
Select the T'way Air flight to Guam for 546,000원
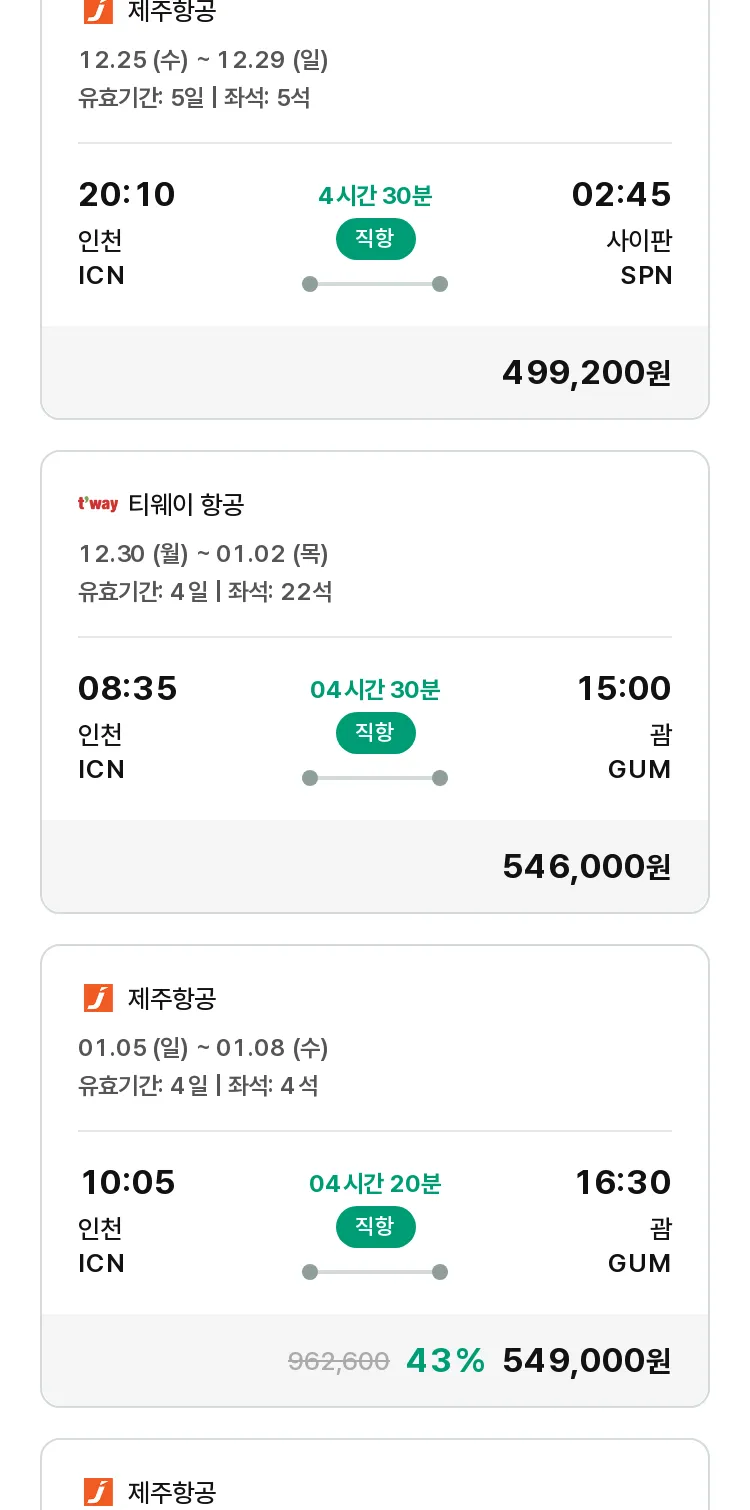375,682
